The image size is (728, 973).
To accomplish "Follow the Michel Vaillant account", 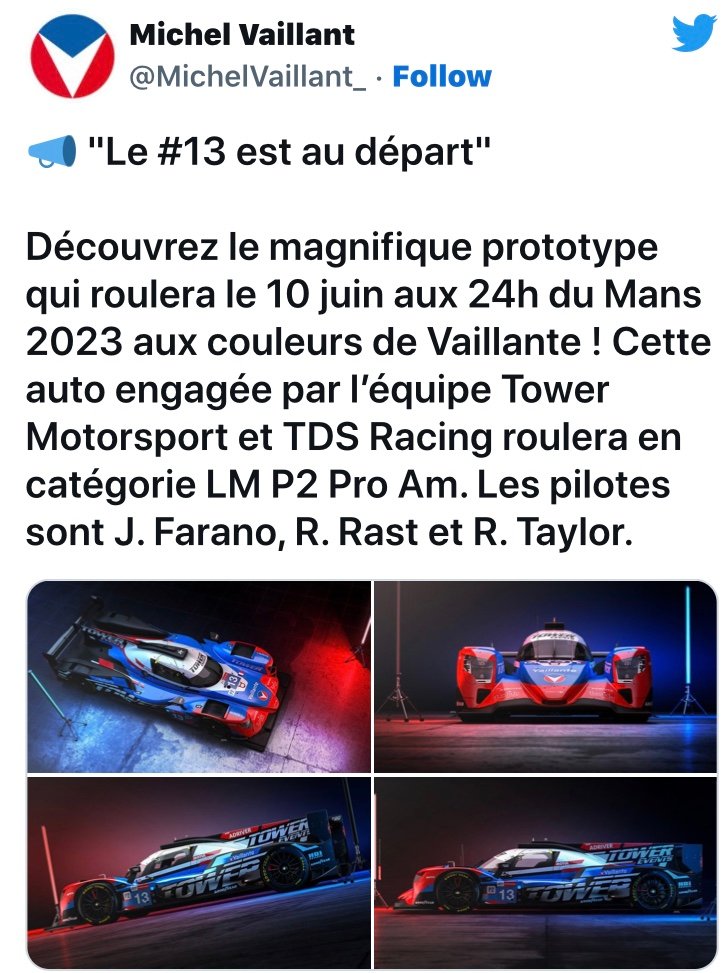I will coord(442,77).
